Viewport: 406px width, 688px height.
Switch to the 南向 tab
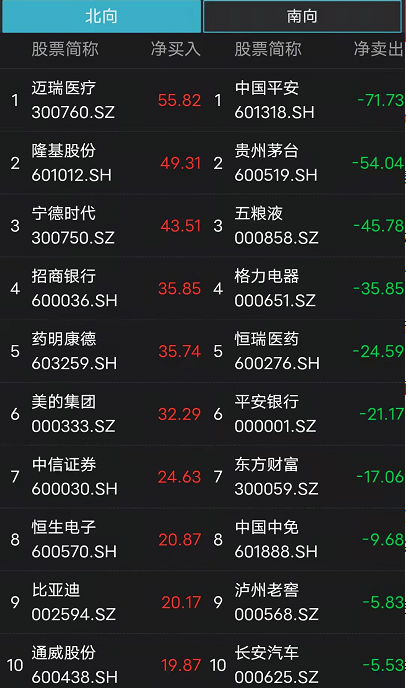[302, 16]
